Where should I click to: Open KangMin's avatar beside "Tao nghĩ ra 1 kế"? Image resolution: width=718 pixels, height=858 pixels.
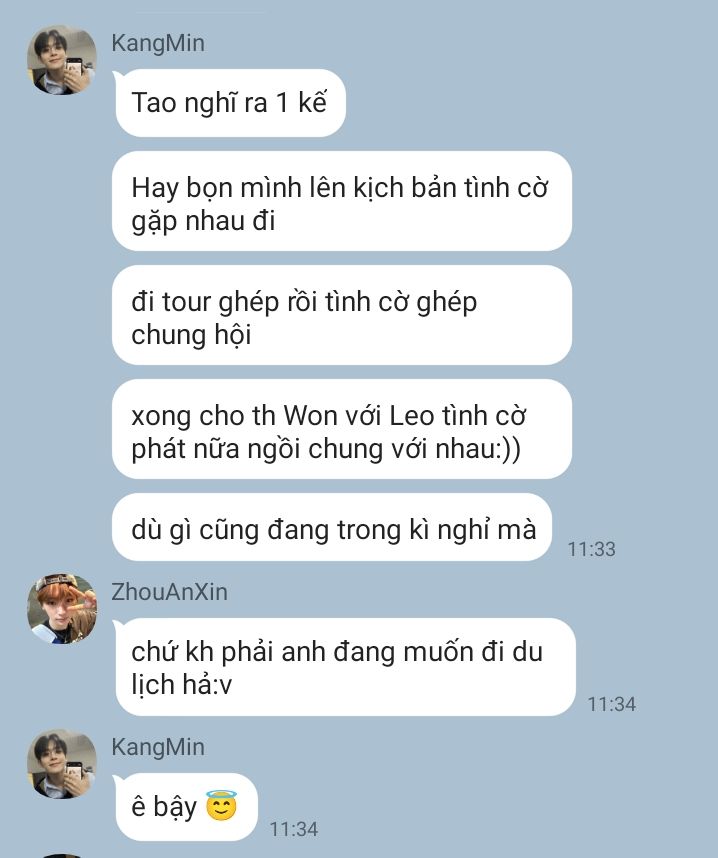[x=62, y=60]
